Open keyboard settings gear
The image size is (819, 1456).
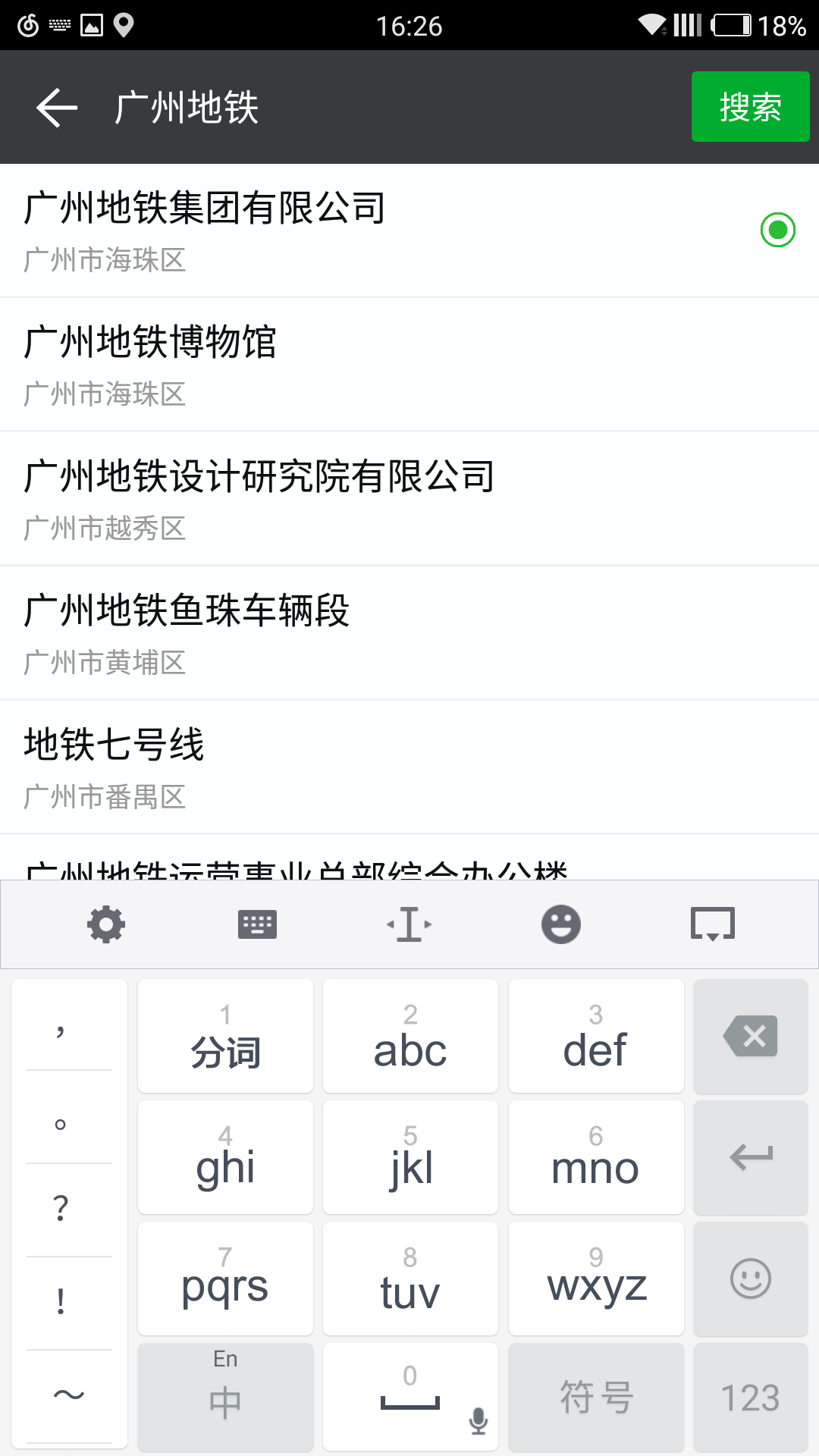click(106, 924)
